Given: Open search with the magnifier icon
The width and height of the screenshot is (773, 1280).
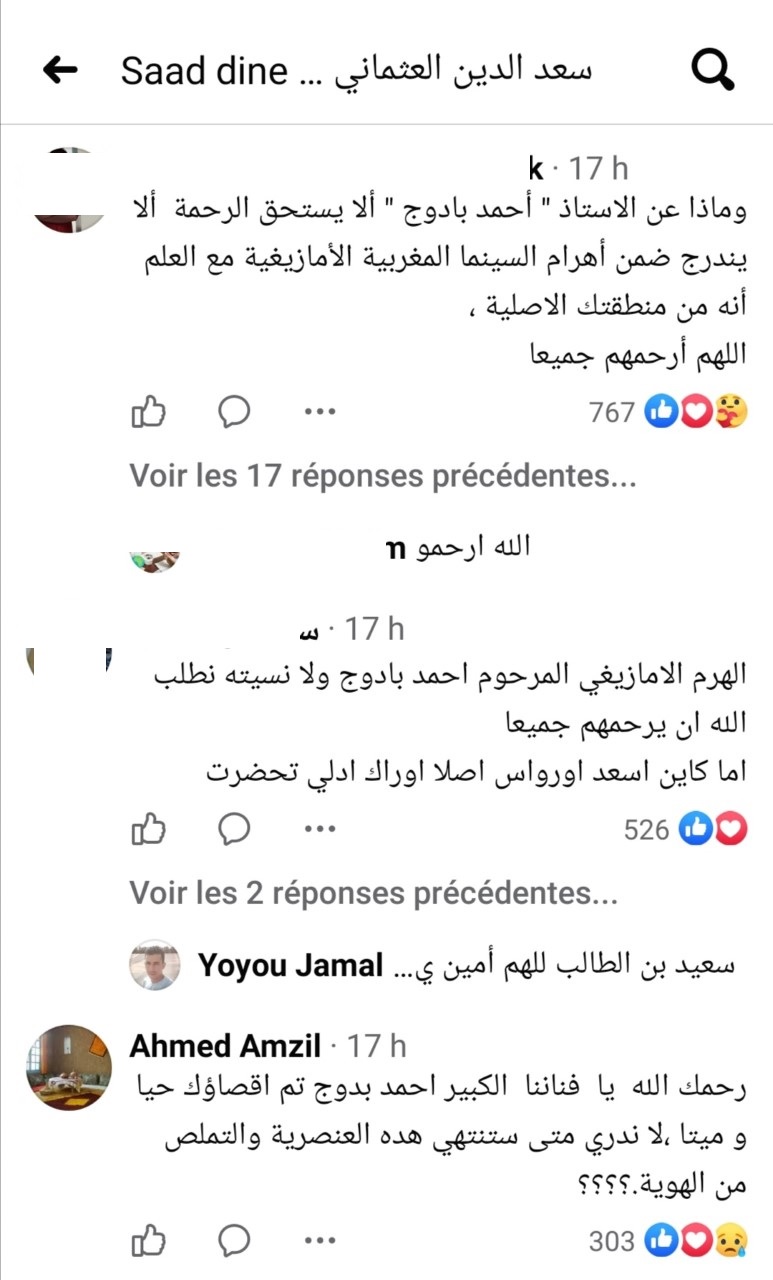Looking at the screenshot, I should [x=714, y=70].
